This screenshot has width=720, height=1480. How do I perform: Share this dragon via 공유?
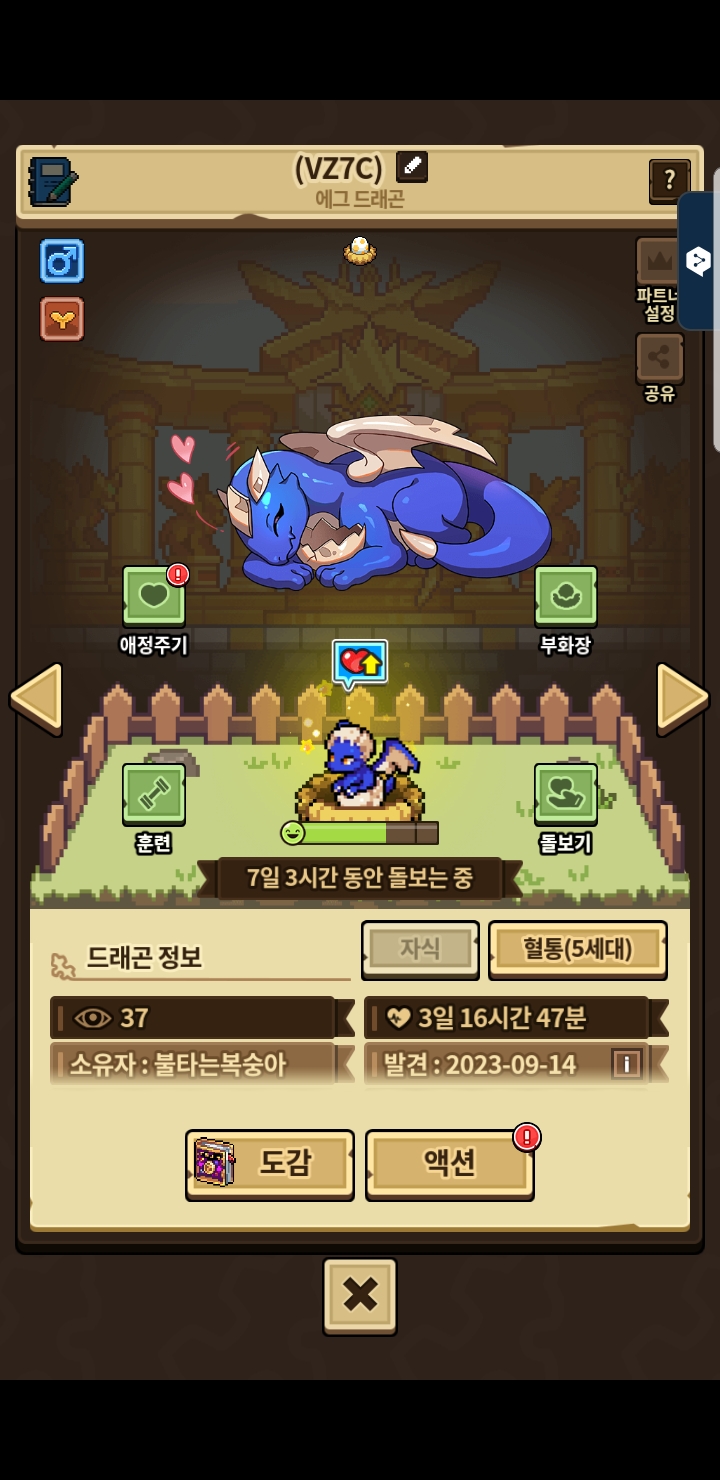pyautogui.click(x=659, y=359)
